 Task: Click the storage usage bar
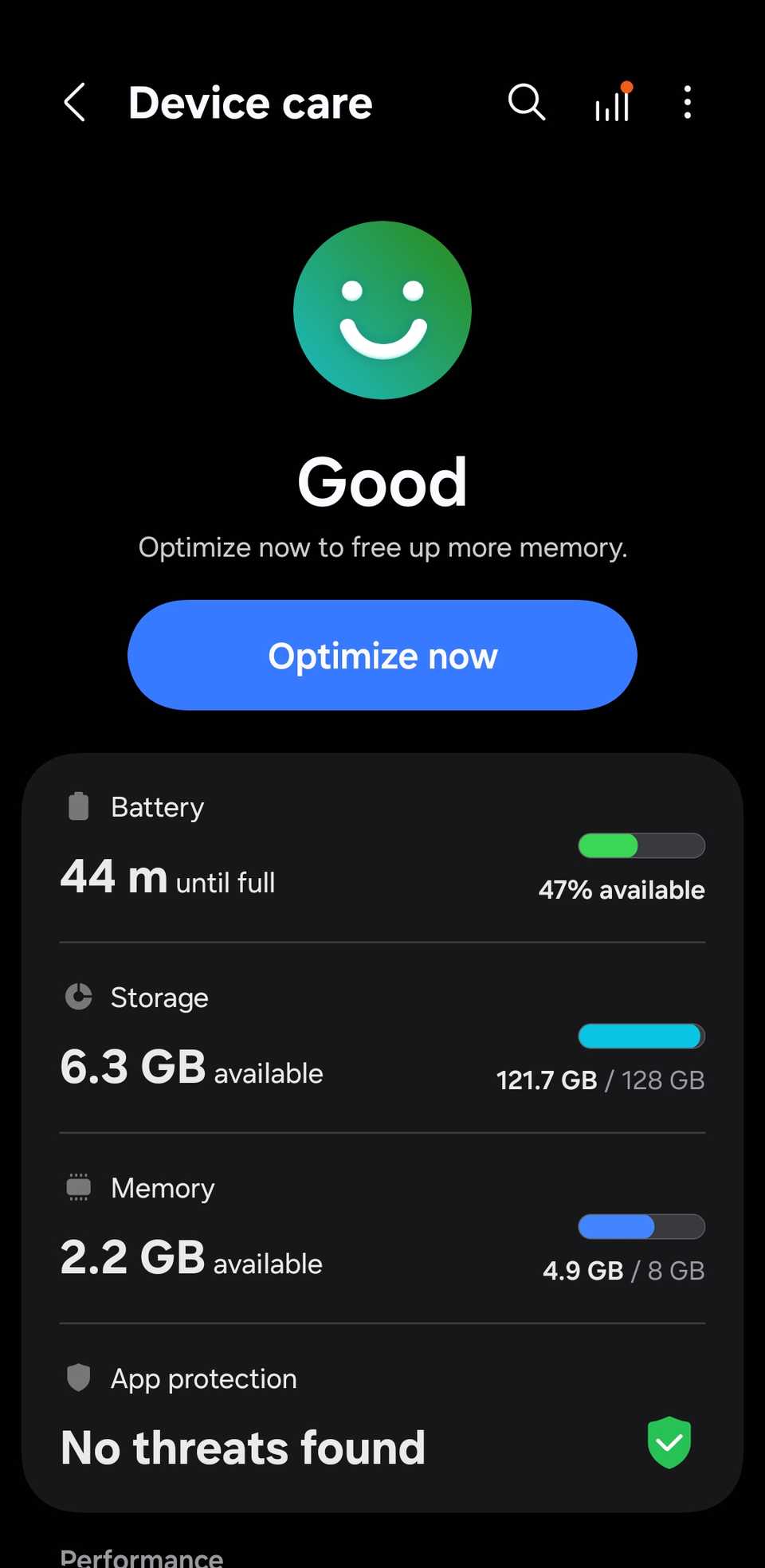coord(641,1036)
